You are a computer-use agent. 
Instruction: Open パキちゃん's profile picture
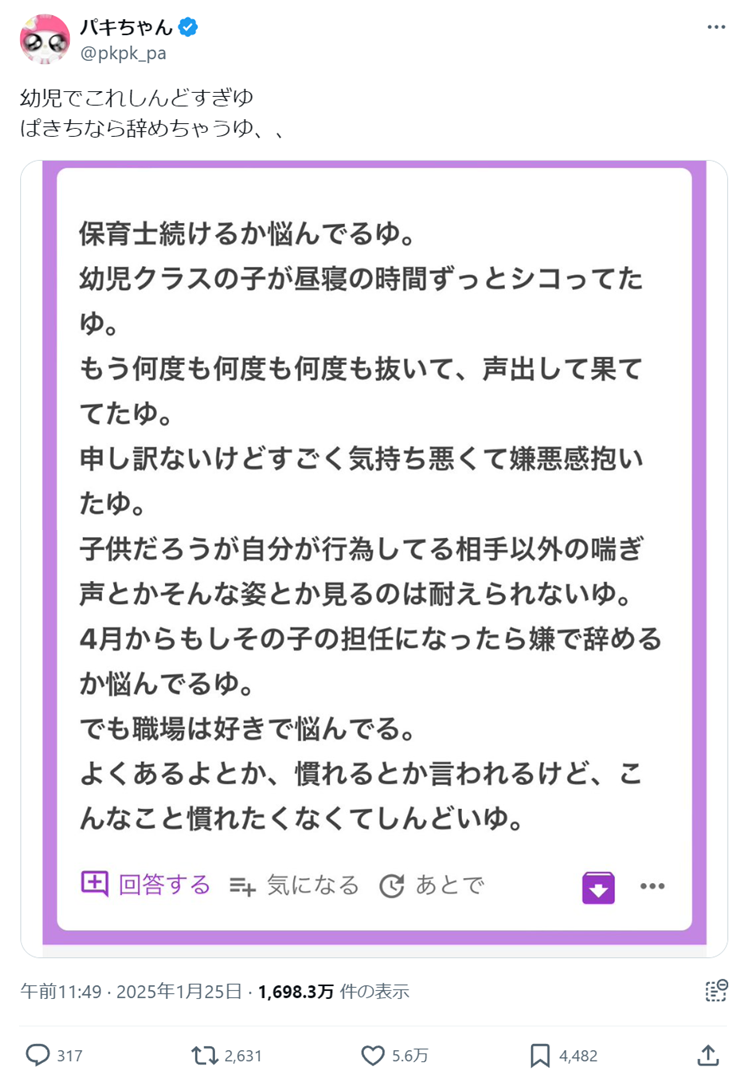click(44, 39)
